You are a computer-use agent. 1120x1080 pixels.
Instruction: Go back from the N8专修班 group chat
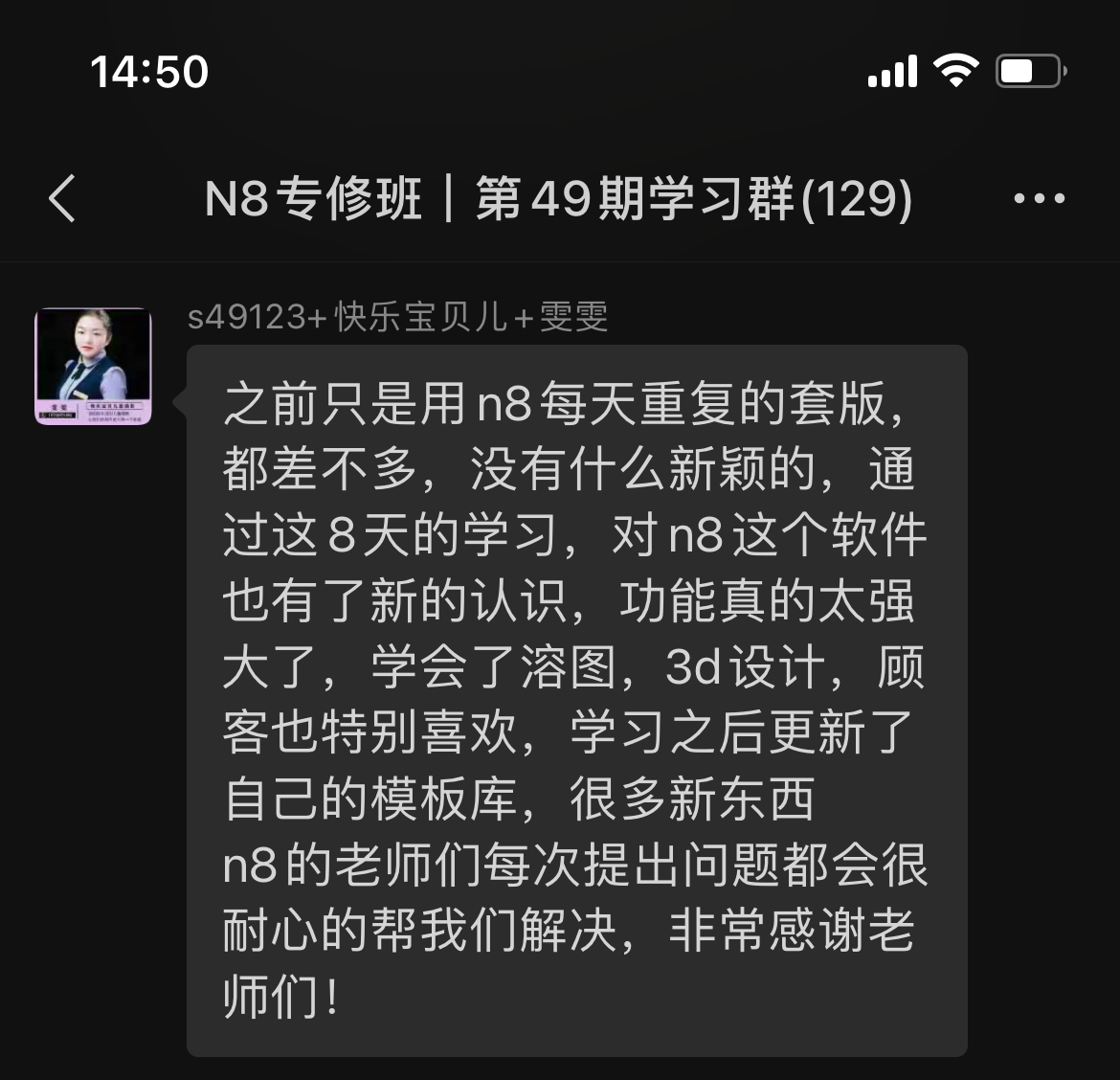pos(62,199)
